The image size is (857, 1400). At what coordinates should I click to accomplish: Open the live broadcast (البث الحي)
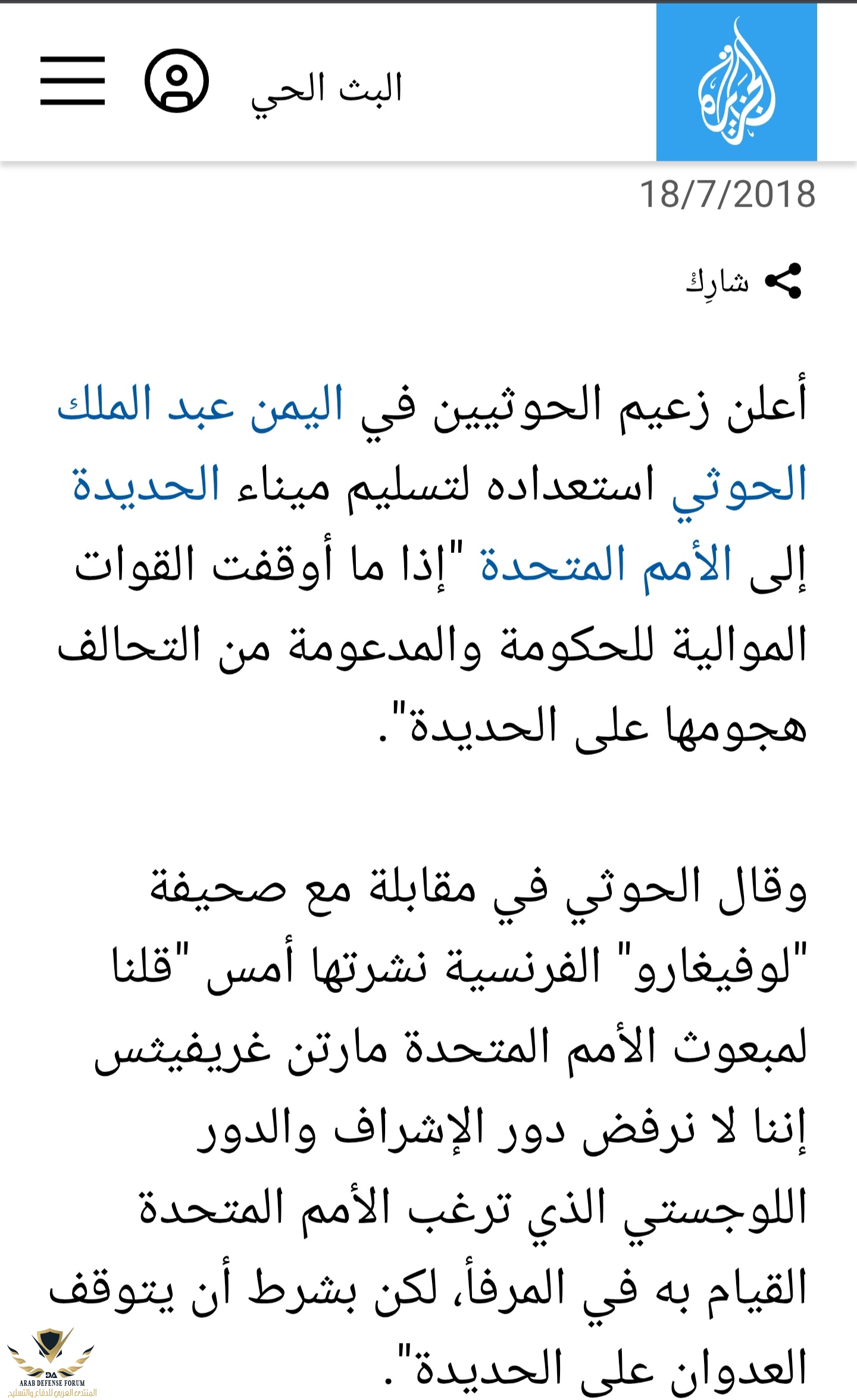326,89
